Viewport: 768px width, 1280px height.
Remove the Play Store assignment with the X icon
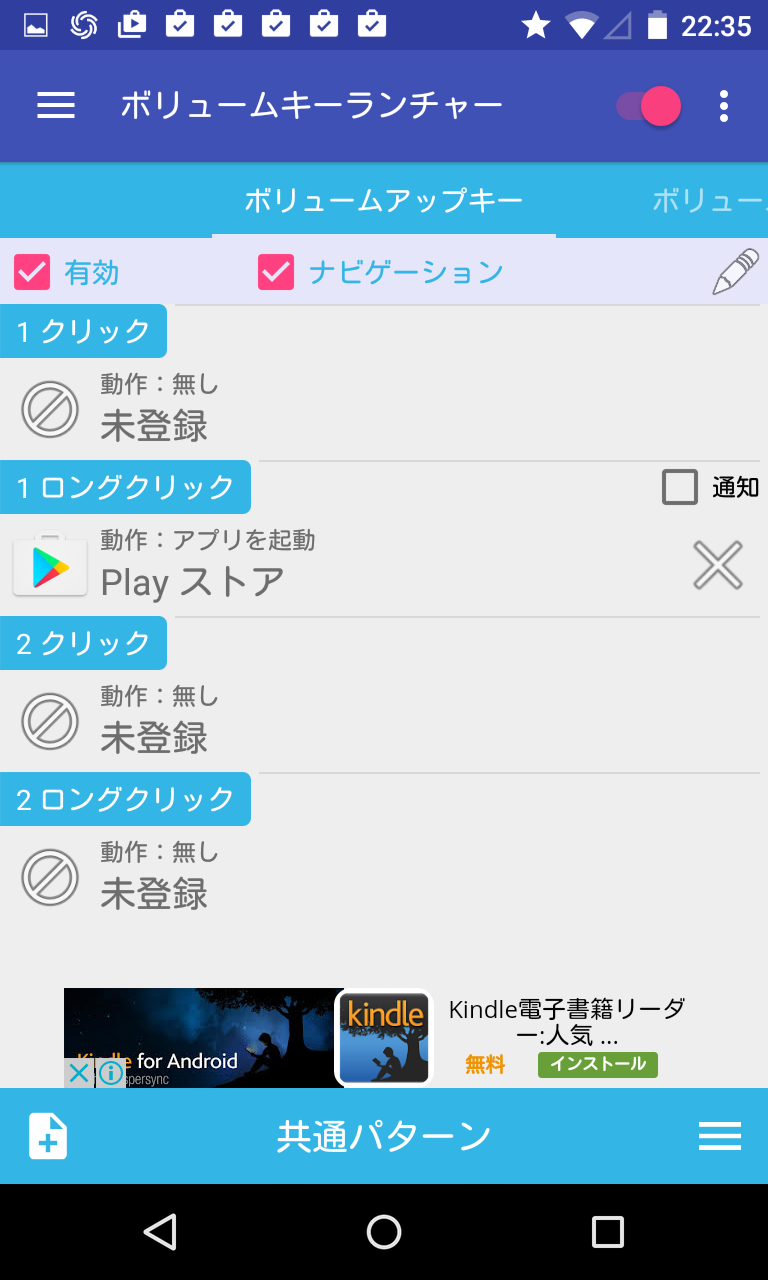717,565
